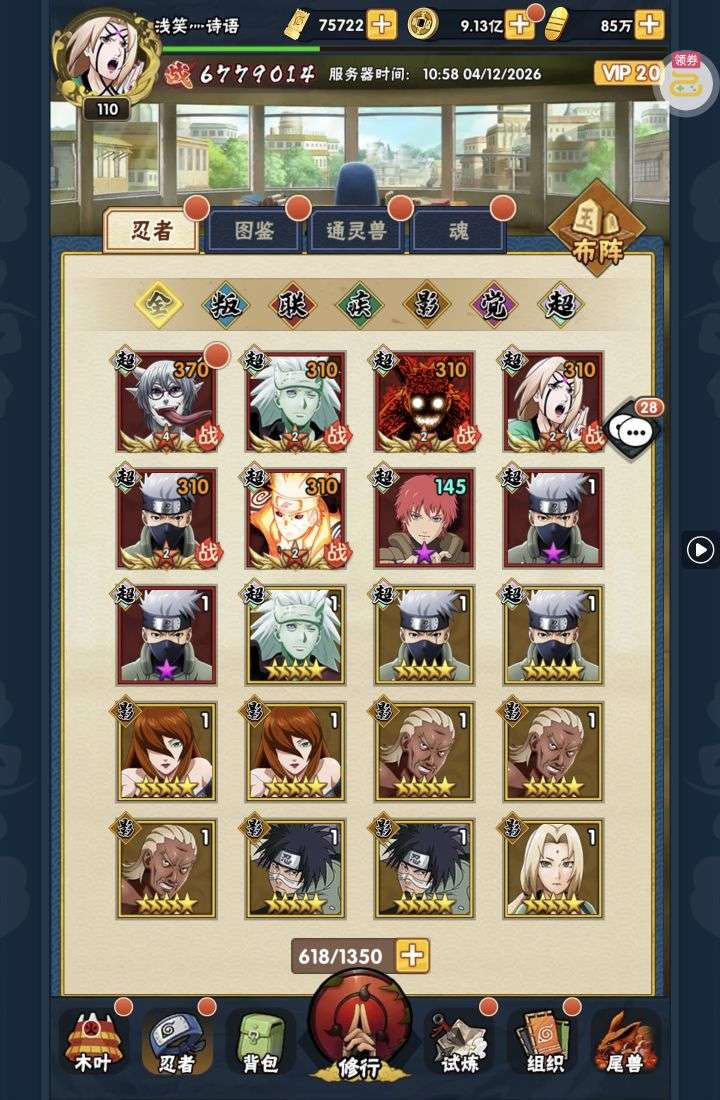Open the 背包 backpack
The width and height of the screenshot is (720, 1100).
click(x=260, y=1042)
